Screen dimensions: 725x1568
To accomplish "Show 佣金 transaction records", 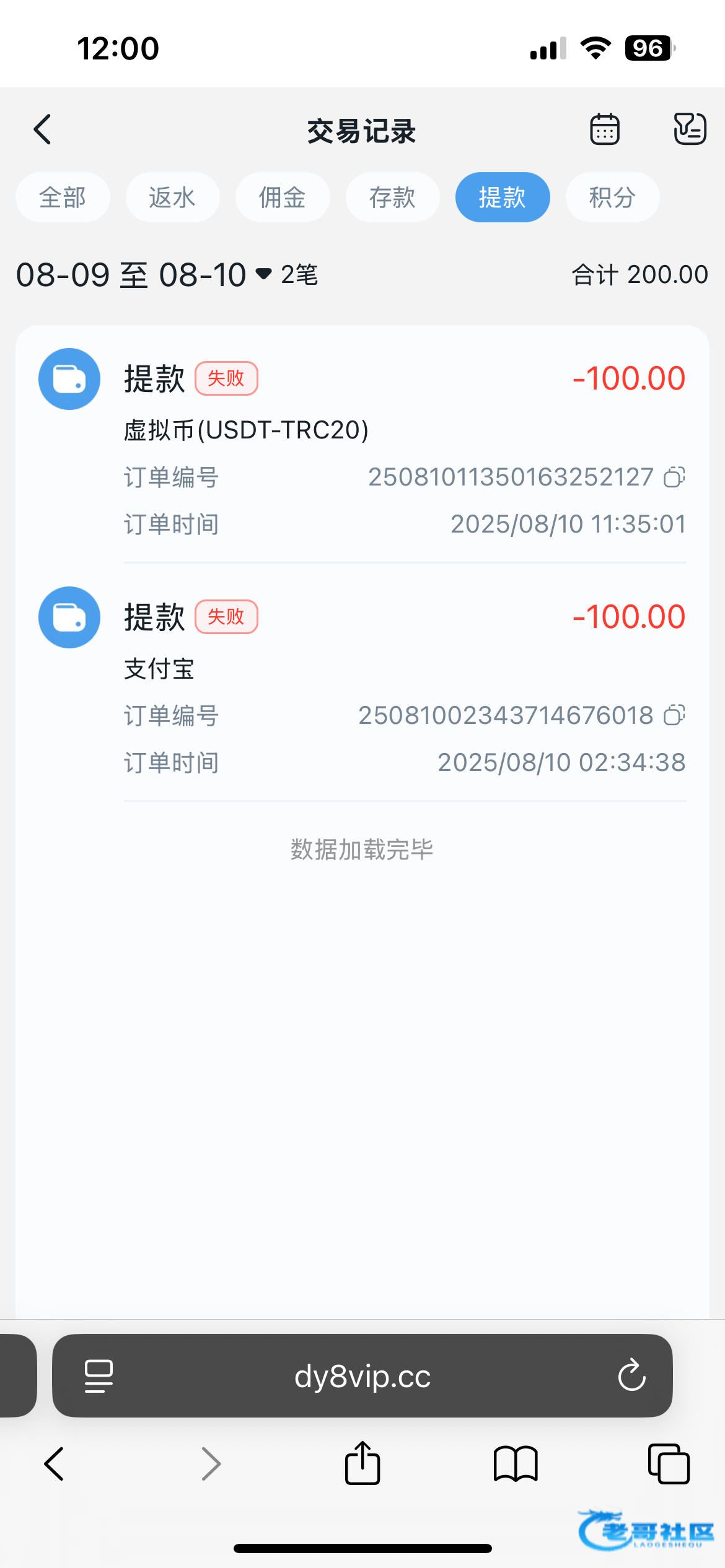I will (282, 198).
